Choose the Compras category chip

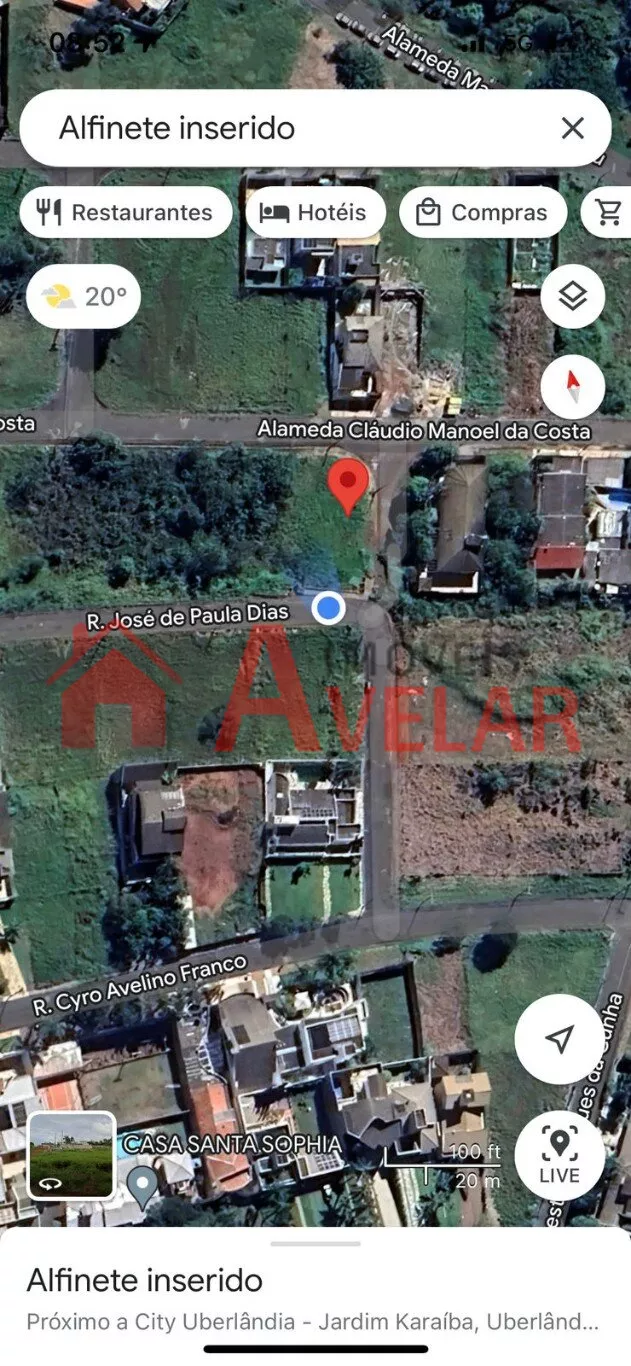(x=483, y=212)
